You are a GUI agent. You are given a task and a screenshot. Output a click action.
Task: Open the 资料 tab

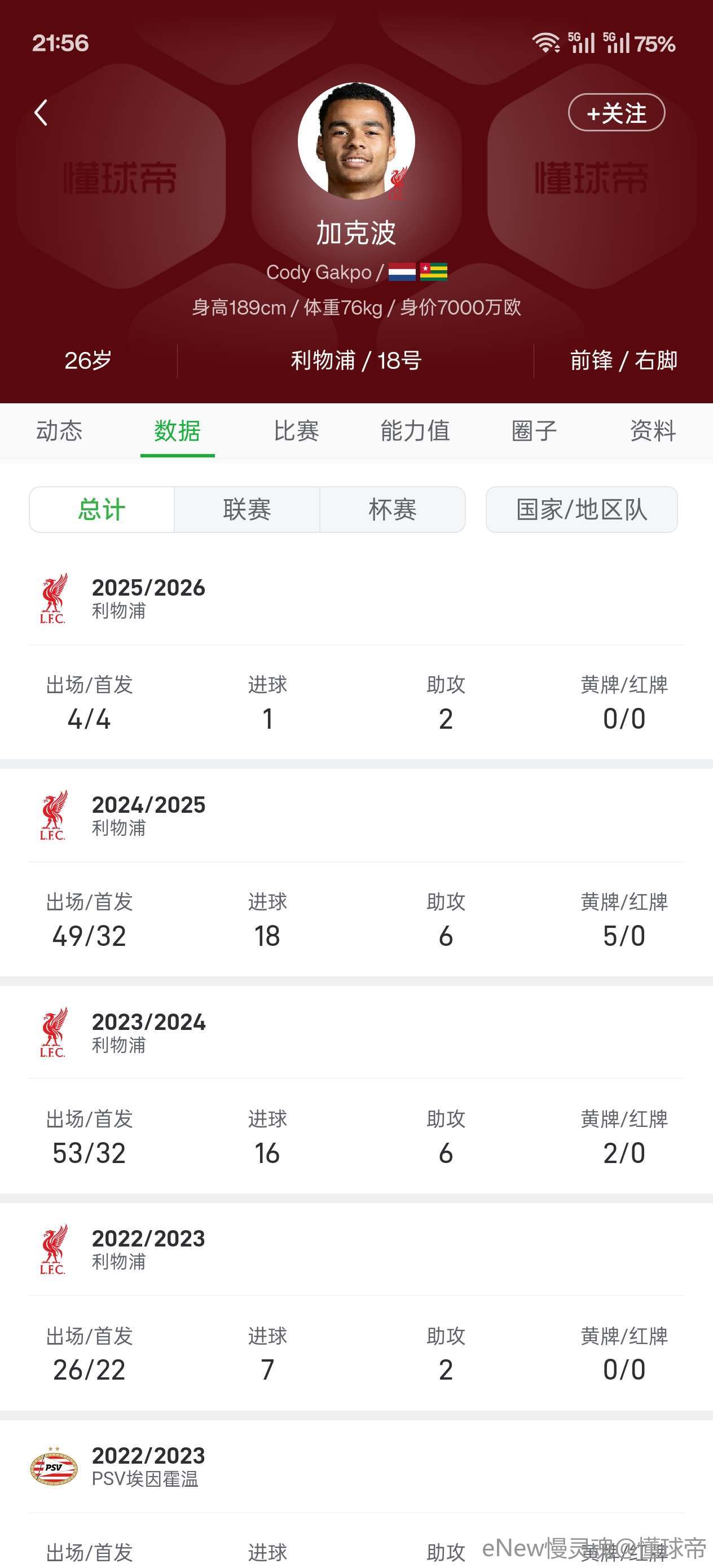point(653,431)
